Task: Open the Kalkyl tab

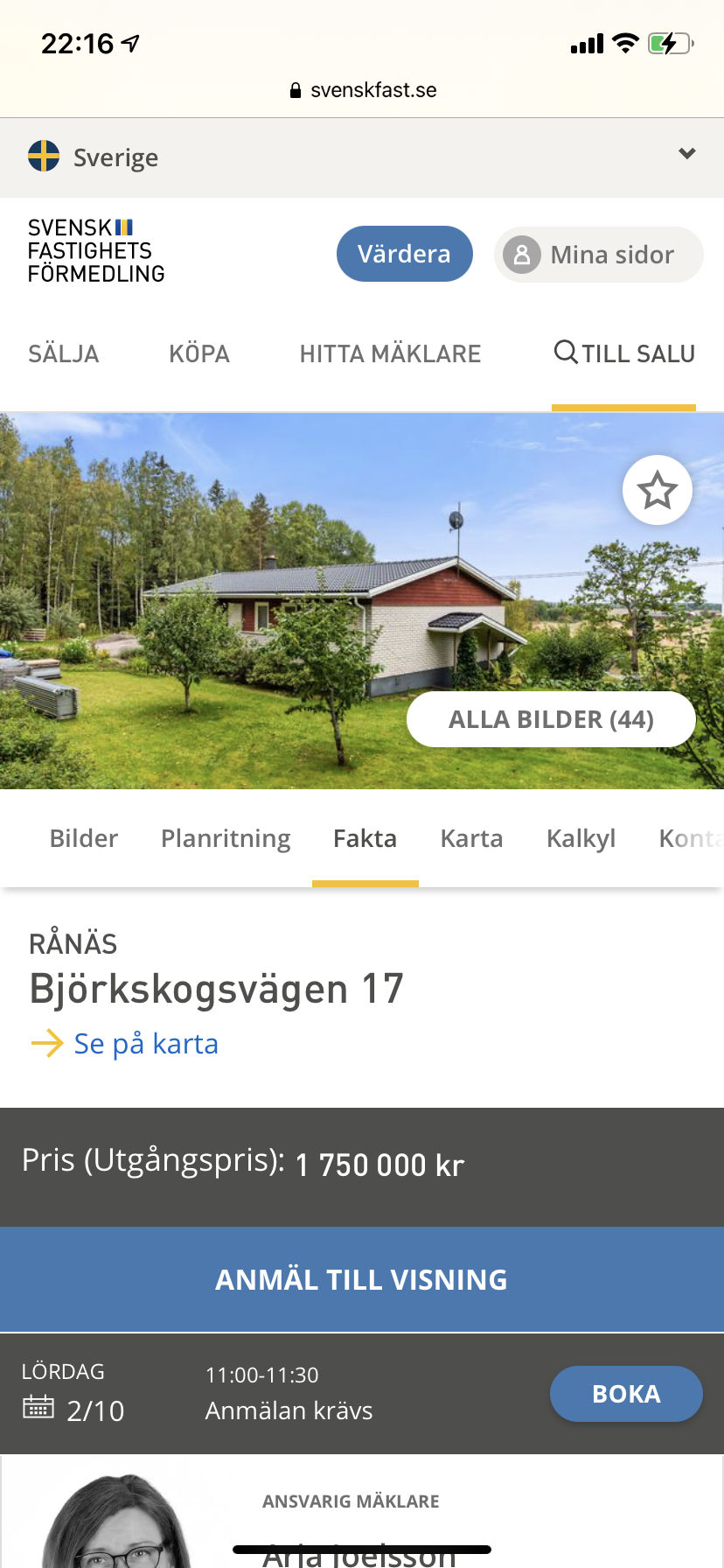Action: [581, 838]
